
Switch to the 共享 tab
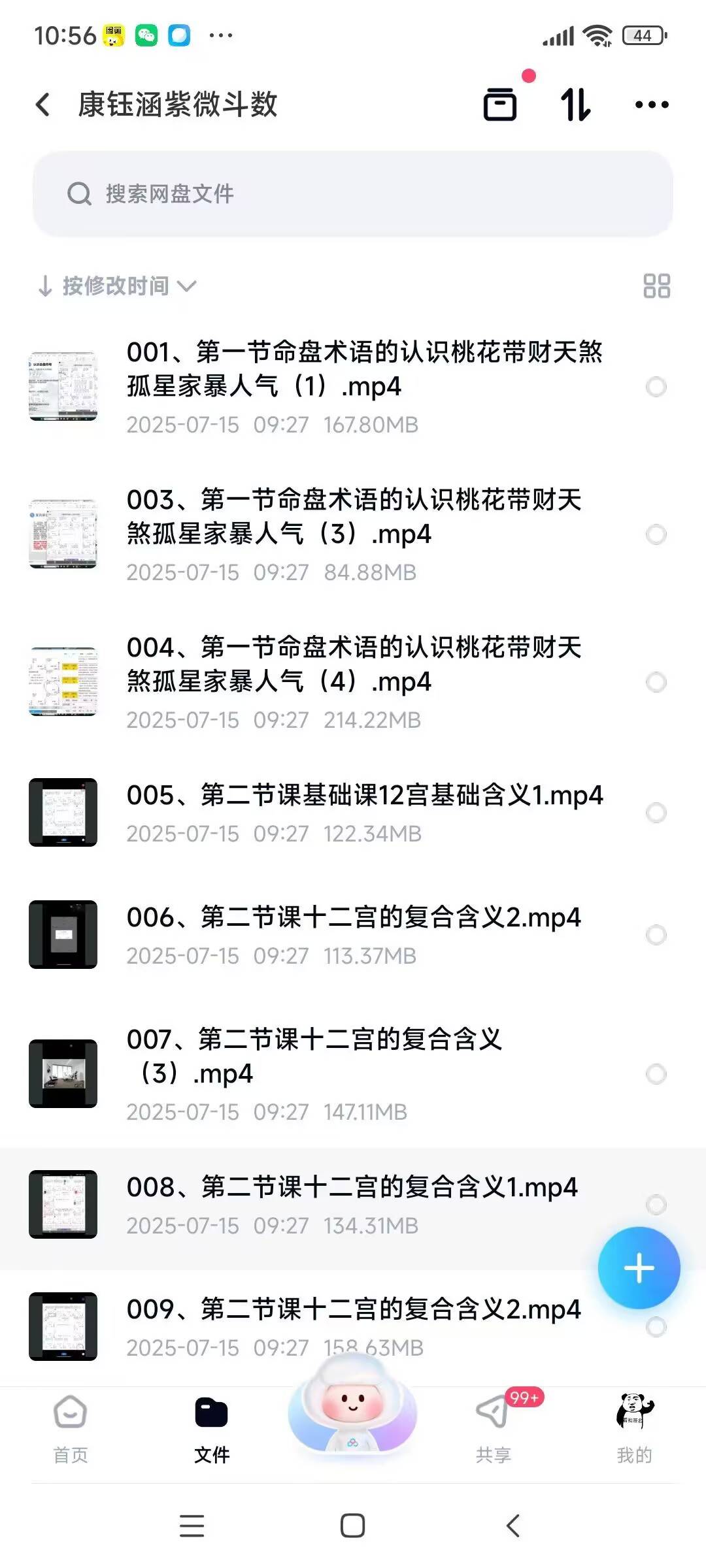tap(494, 1428)
